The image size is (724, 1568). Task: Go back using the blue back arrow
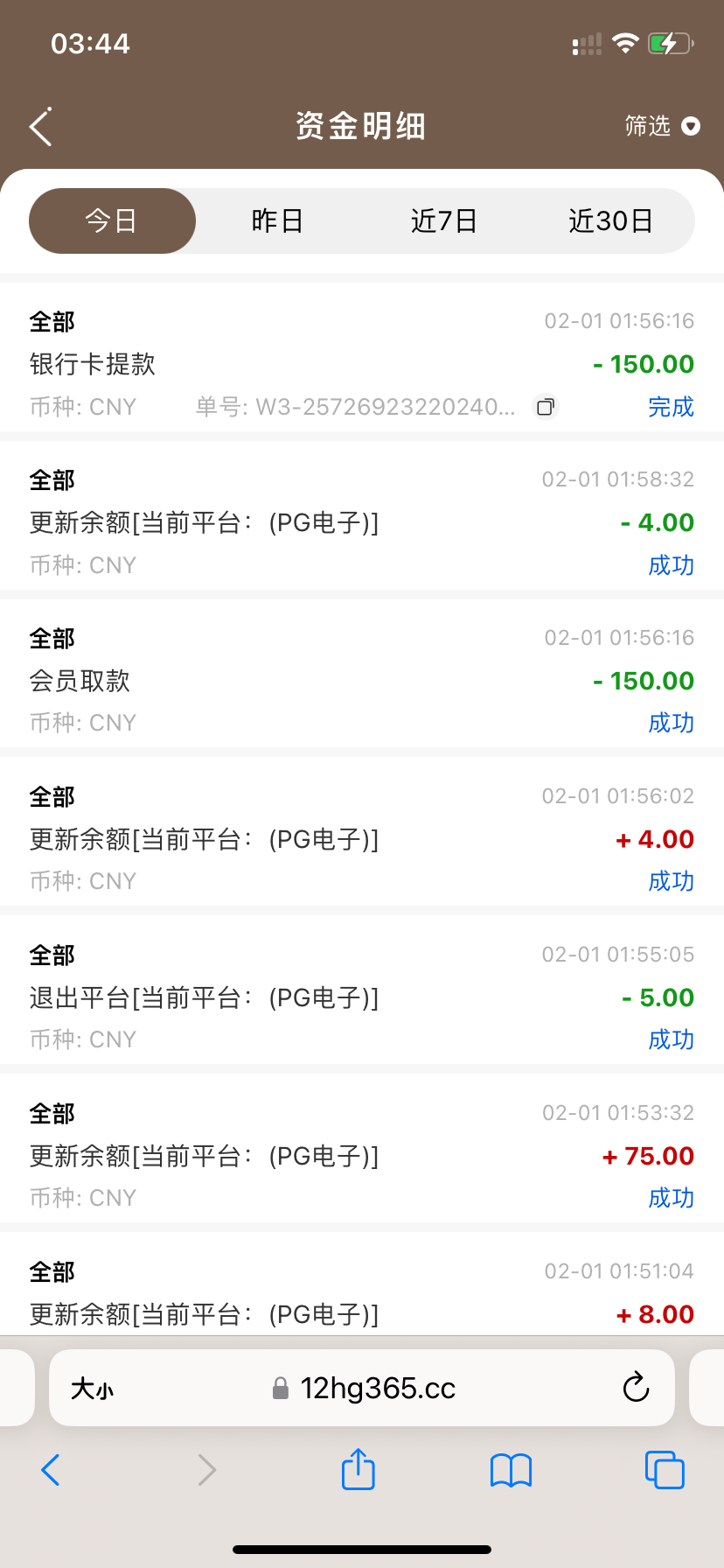(51, 1470)
